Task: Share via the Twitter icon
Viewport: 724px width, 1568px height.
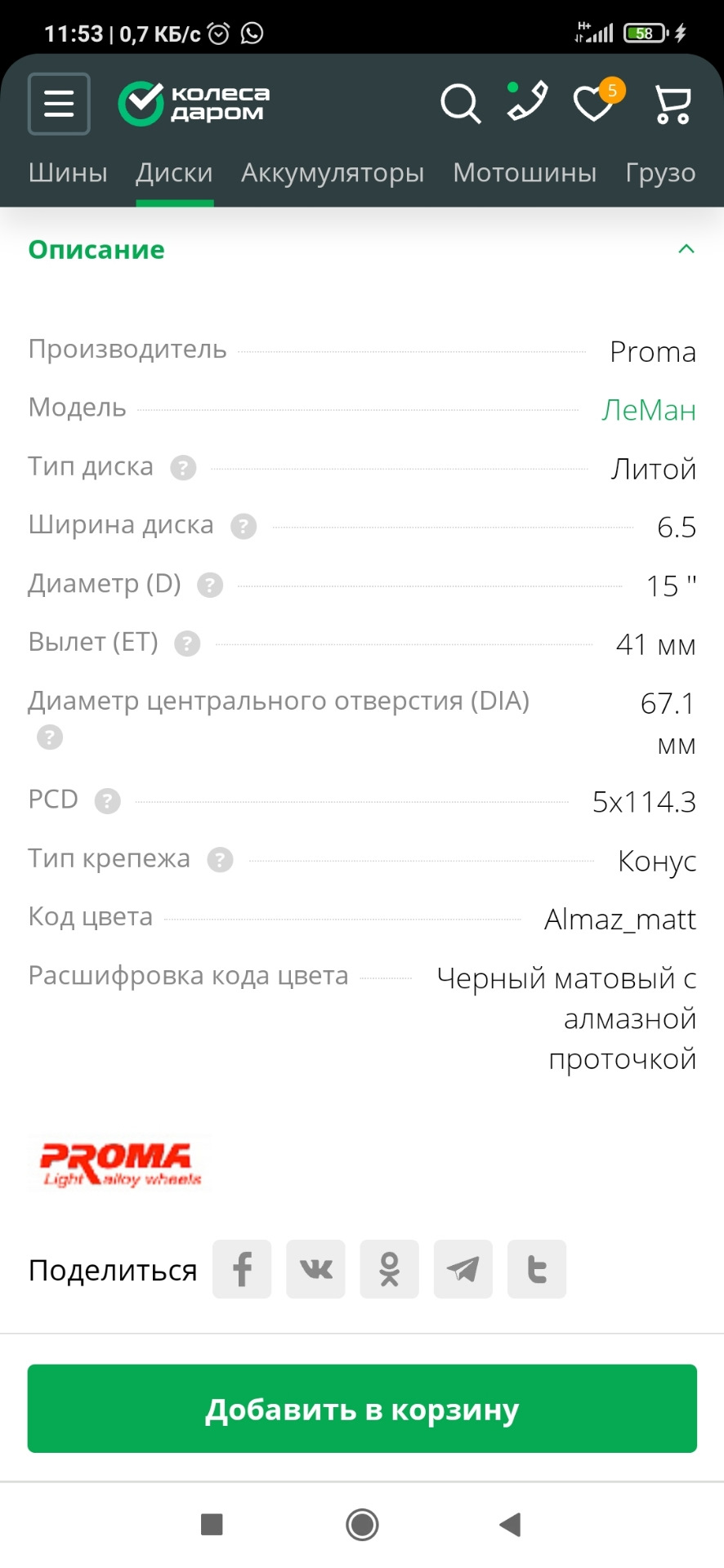Action: tap(537, 1269)
